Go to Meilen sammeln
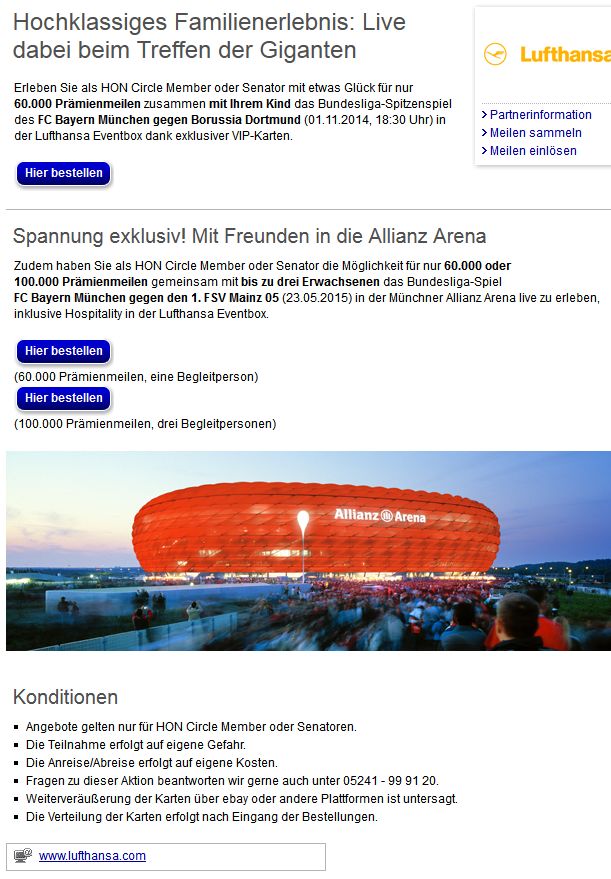Image resolution: width=611 pixels, height=879 pixels. pos(536,133)
